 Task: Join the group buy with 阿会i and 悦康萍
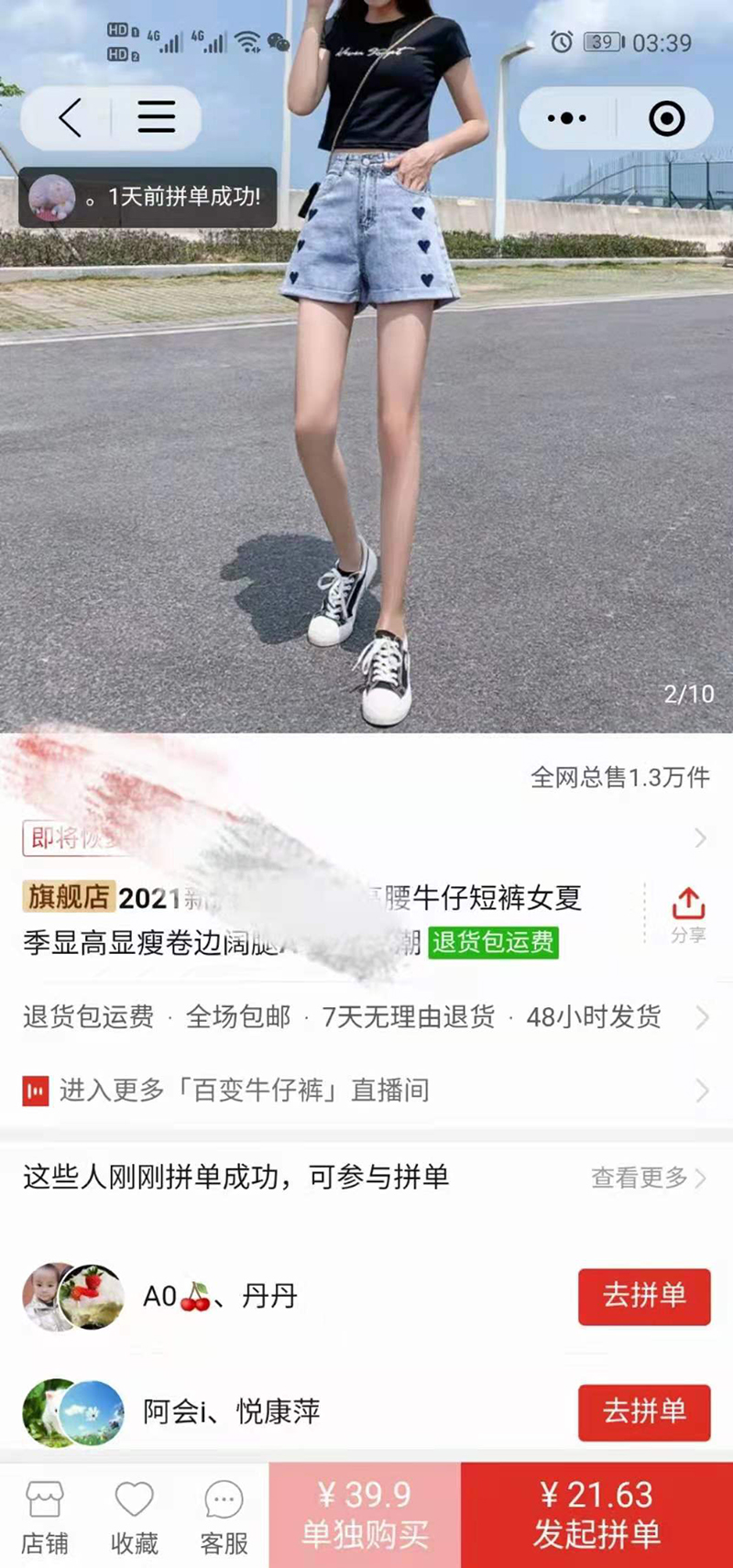(x=644, y=1411)
